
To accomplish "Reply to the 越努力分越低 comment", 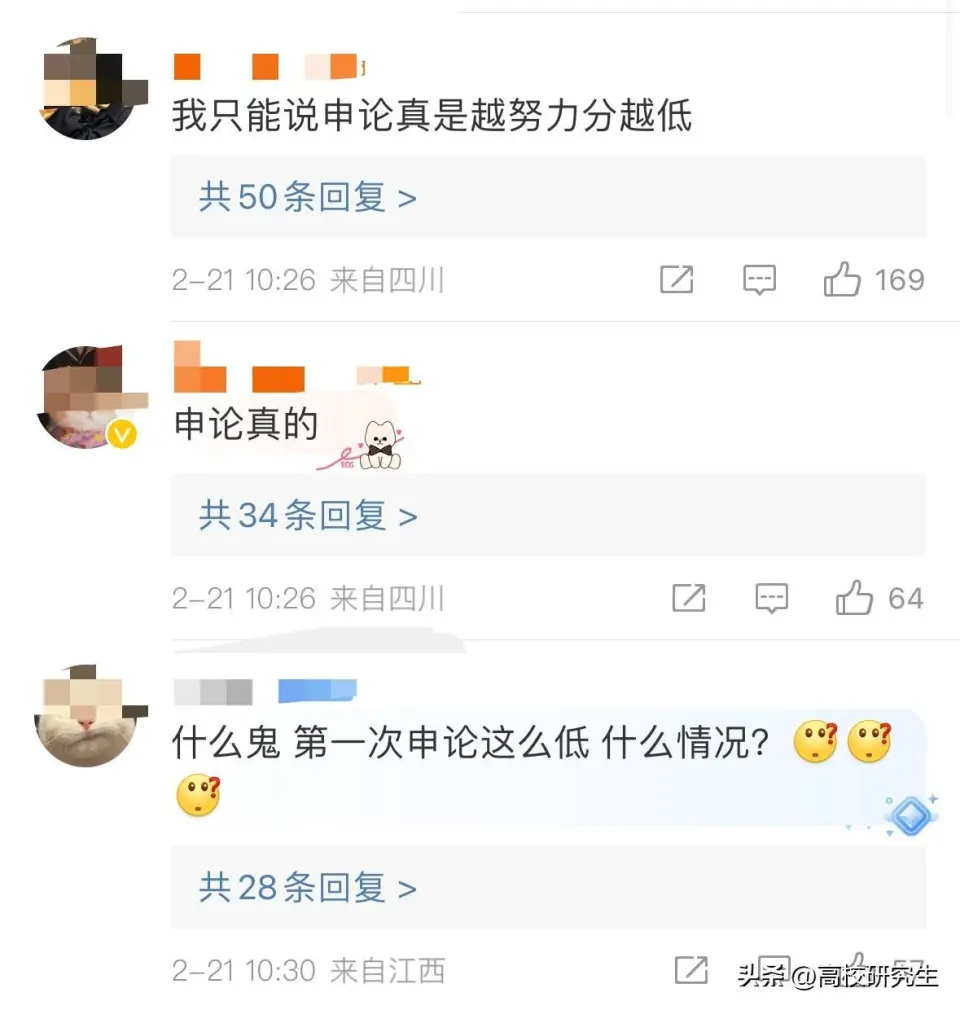I will (760, 280).
